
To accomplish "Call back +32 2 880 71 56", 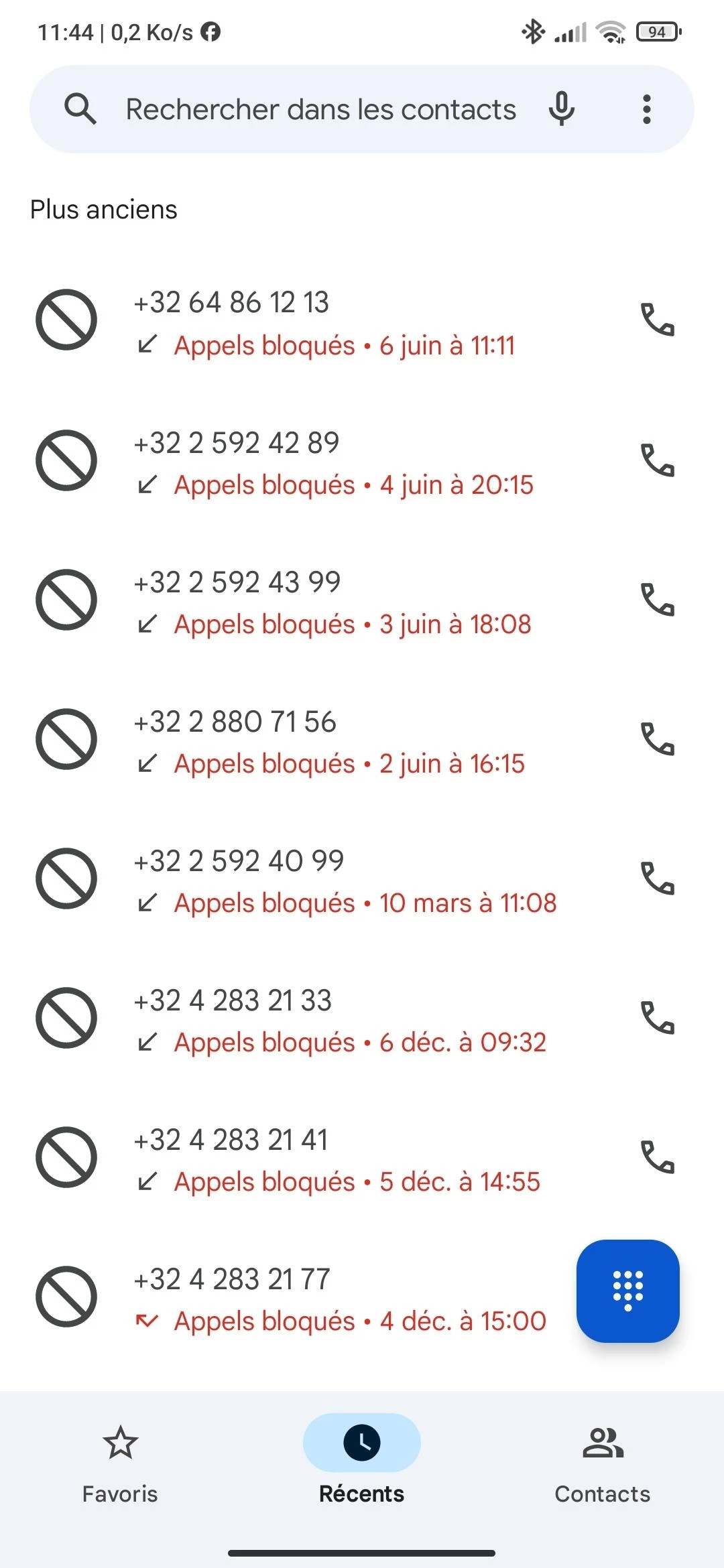I will [x=658, y=739].
